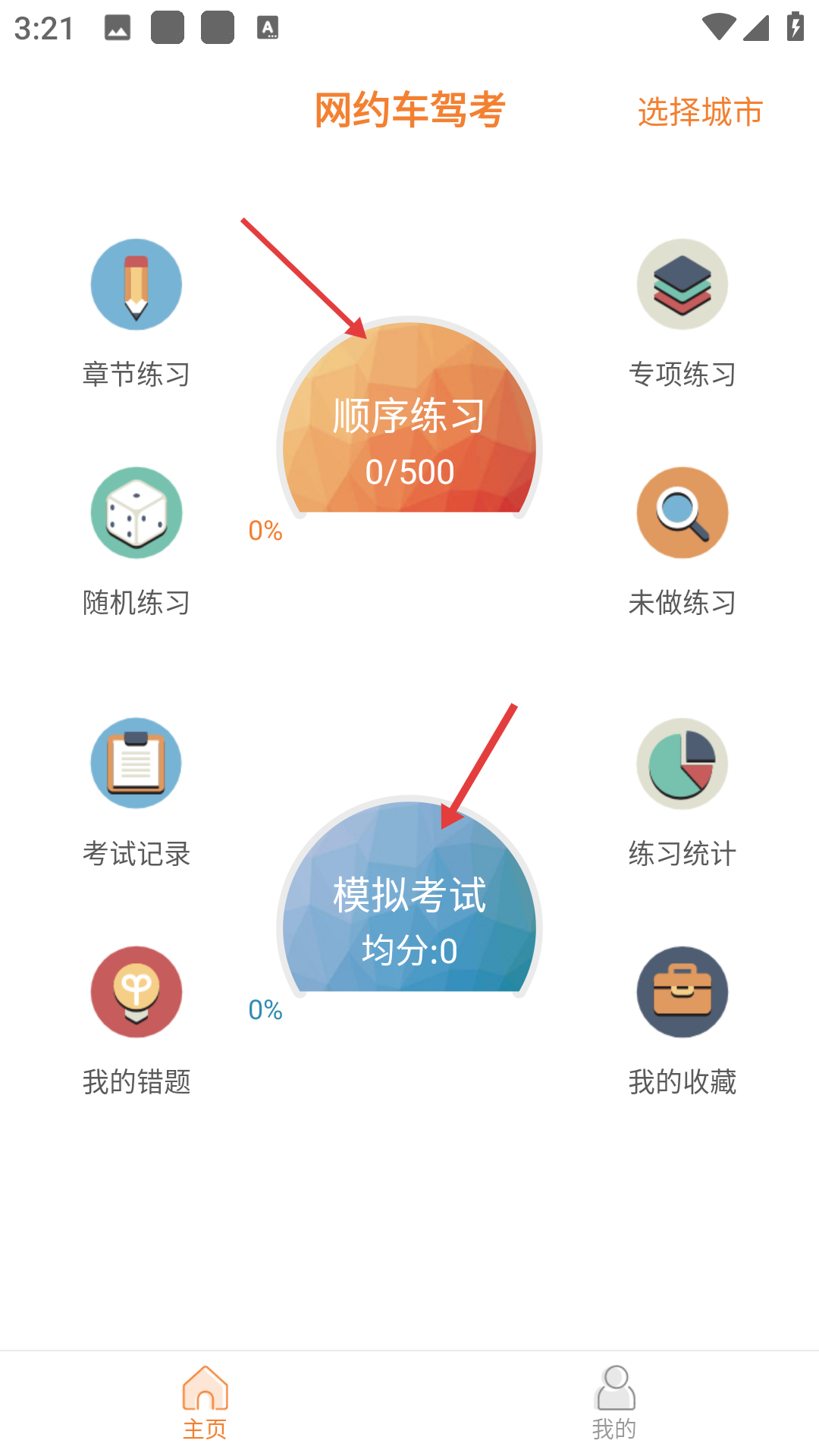Switch to the 主页 home tab
819x1456 pixels.
pyautogui.click(x=205, y=1401)
